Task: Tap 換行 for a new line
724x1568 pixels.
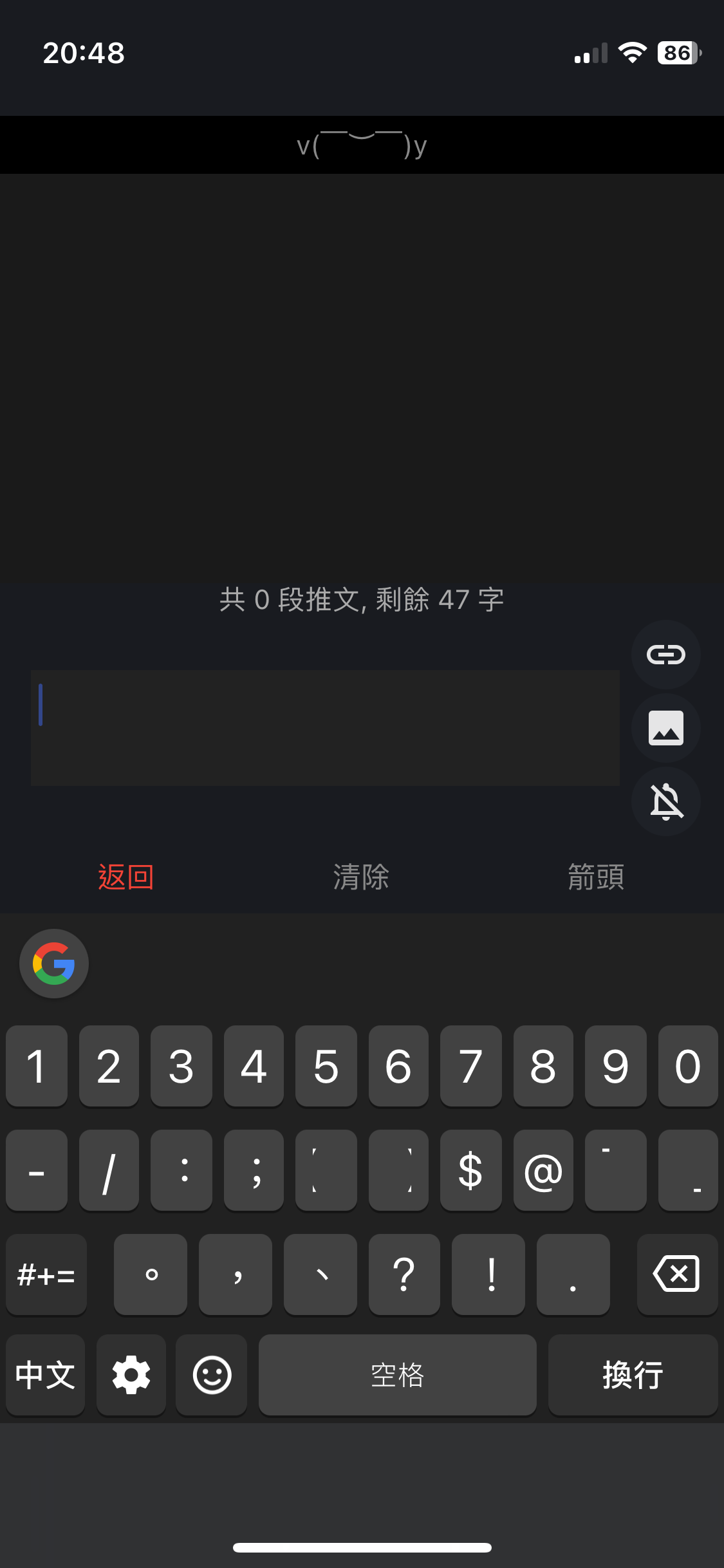Action: coord(633,1375)
